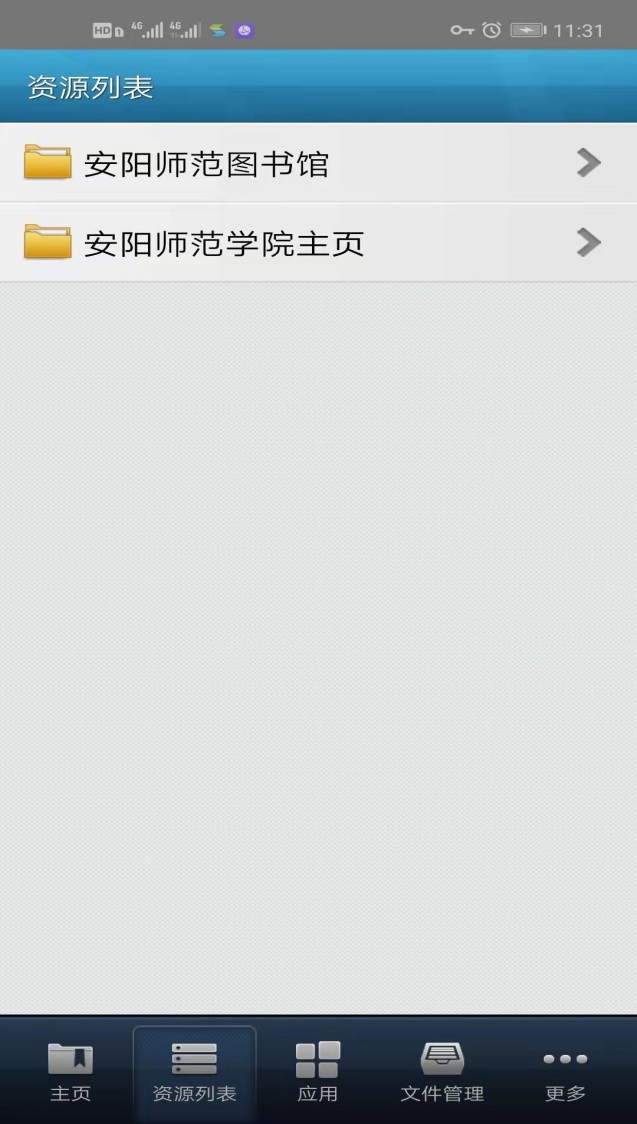
Task: Select the 资源列表 tab
Action: point(194,1072)
